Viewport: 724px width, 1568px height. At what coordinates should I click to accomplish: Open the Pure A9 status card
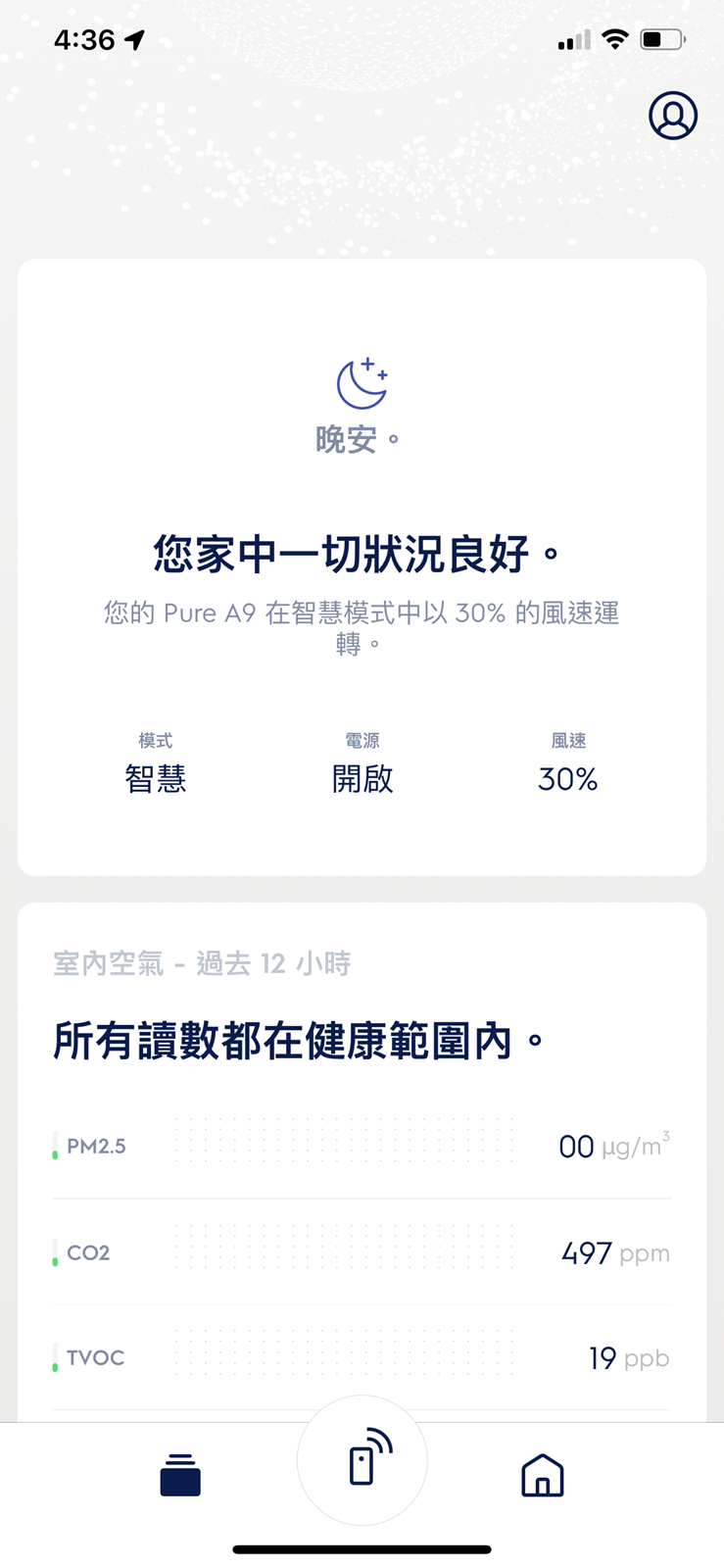(362, 566)
